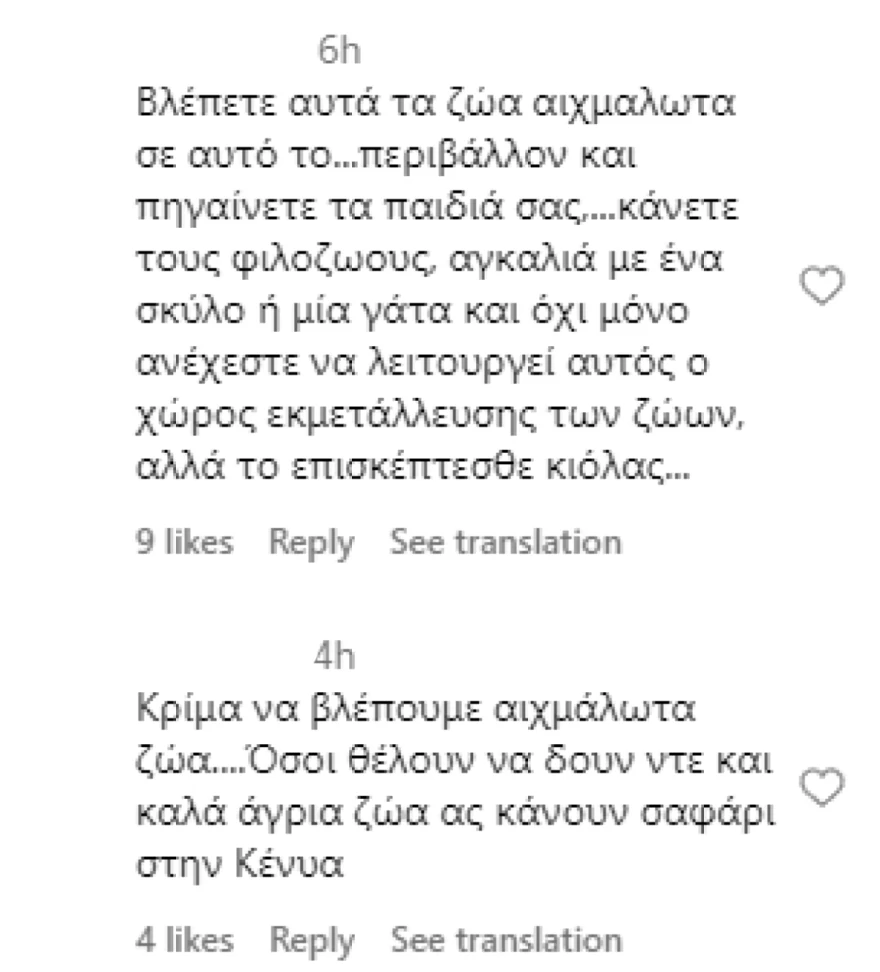
Task: Click the heart next to the Kenya safari comment
Action: tap(822, 785)
